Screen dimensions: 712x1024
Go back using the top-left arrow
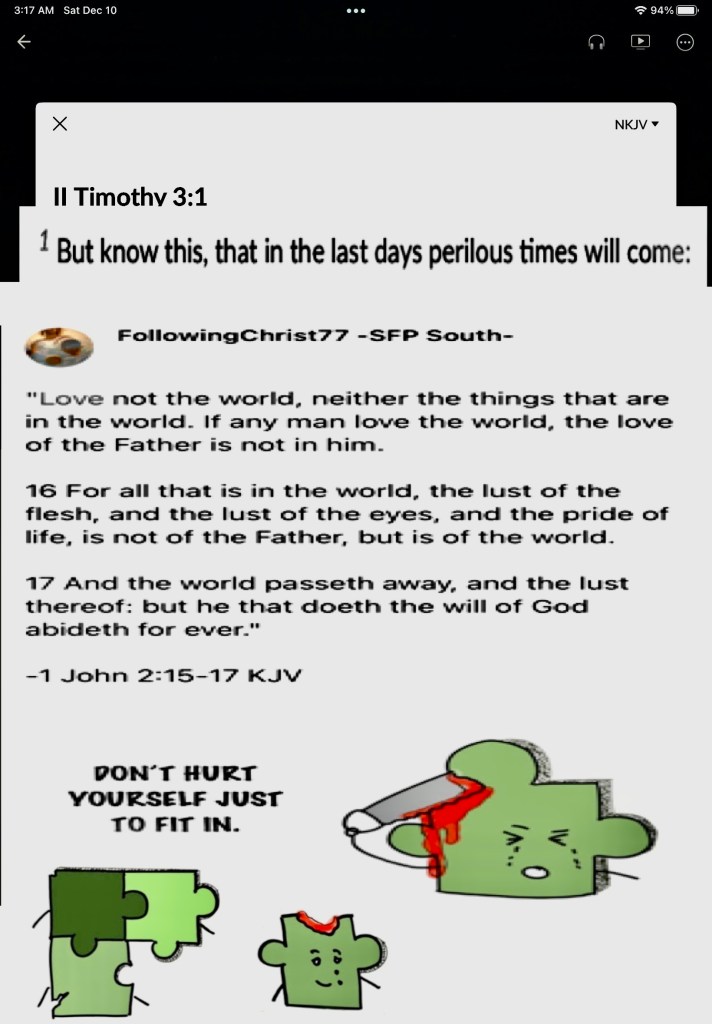[x=24, y=42]
